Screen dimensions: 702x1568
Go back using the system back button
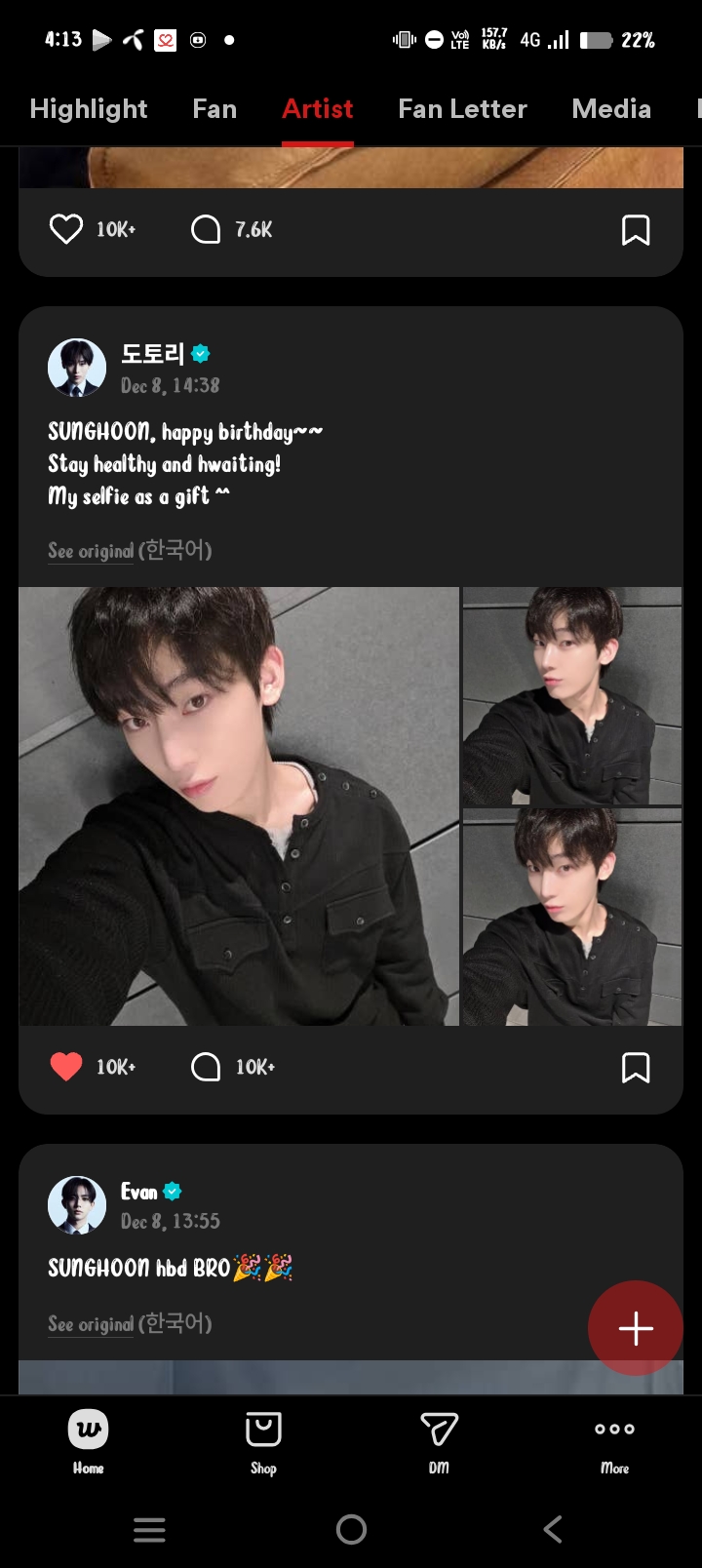pyautogui.click(x=553, y=1529)
